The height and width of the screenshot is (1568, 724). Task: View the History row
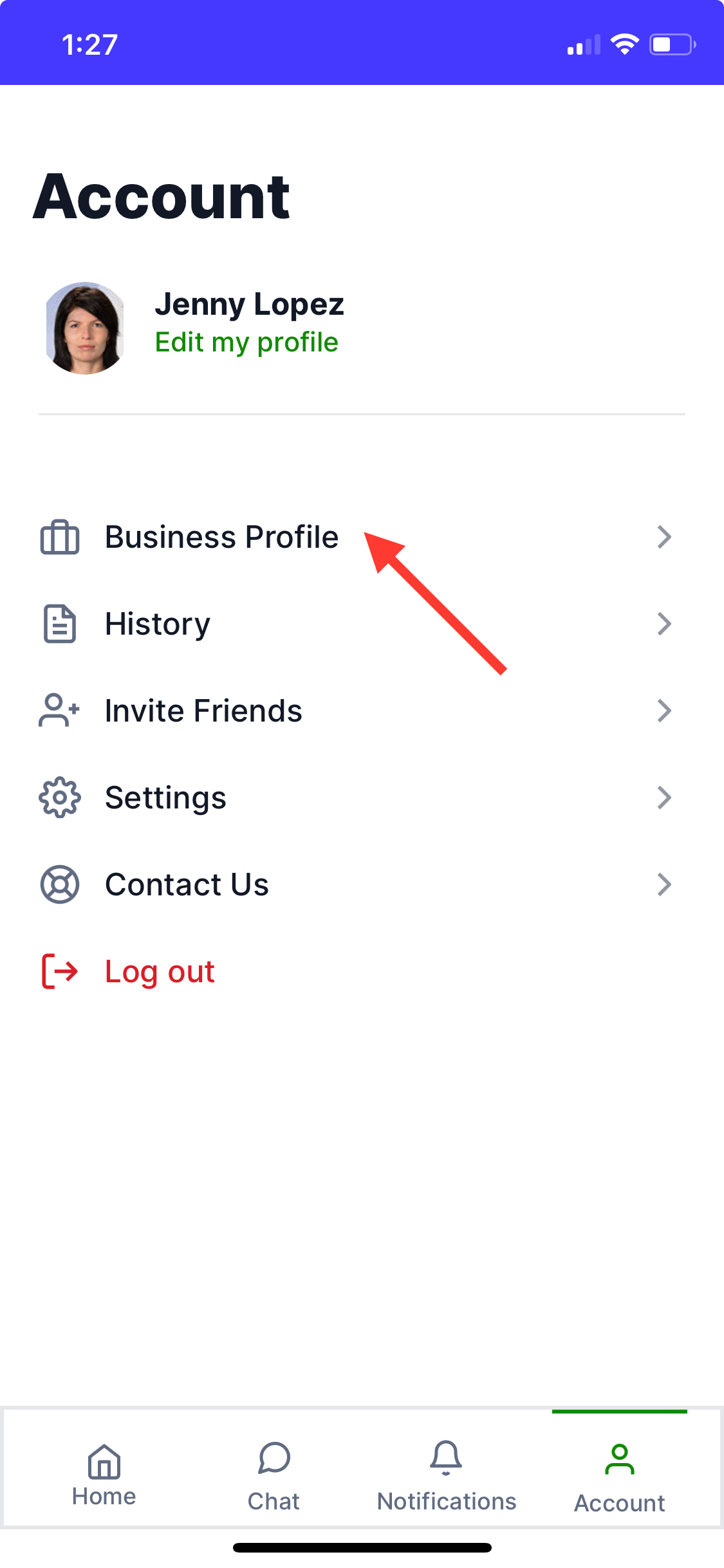pyautogui.click(x=158, y=624)
